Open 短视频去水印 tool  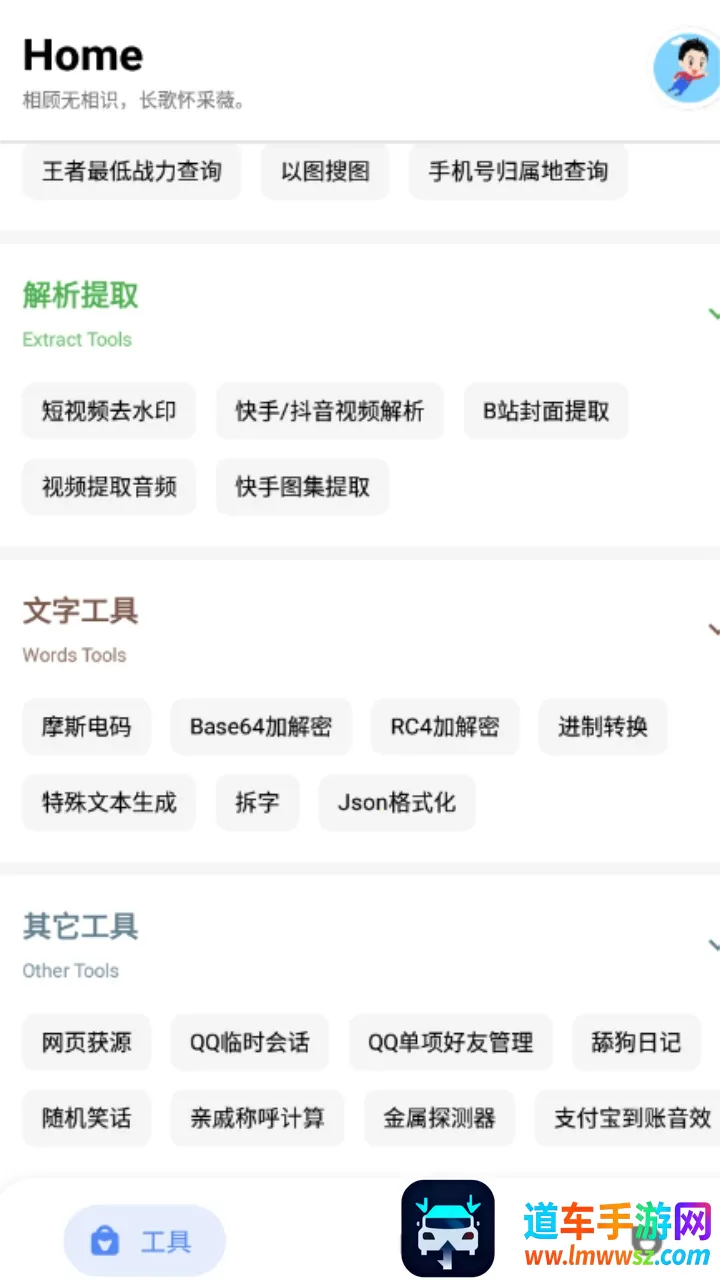[109, 411]
